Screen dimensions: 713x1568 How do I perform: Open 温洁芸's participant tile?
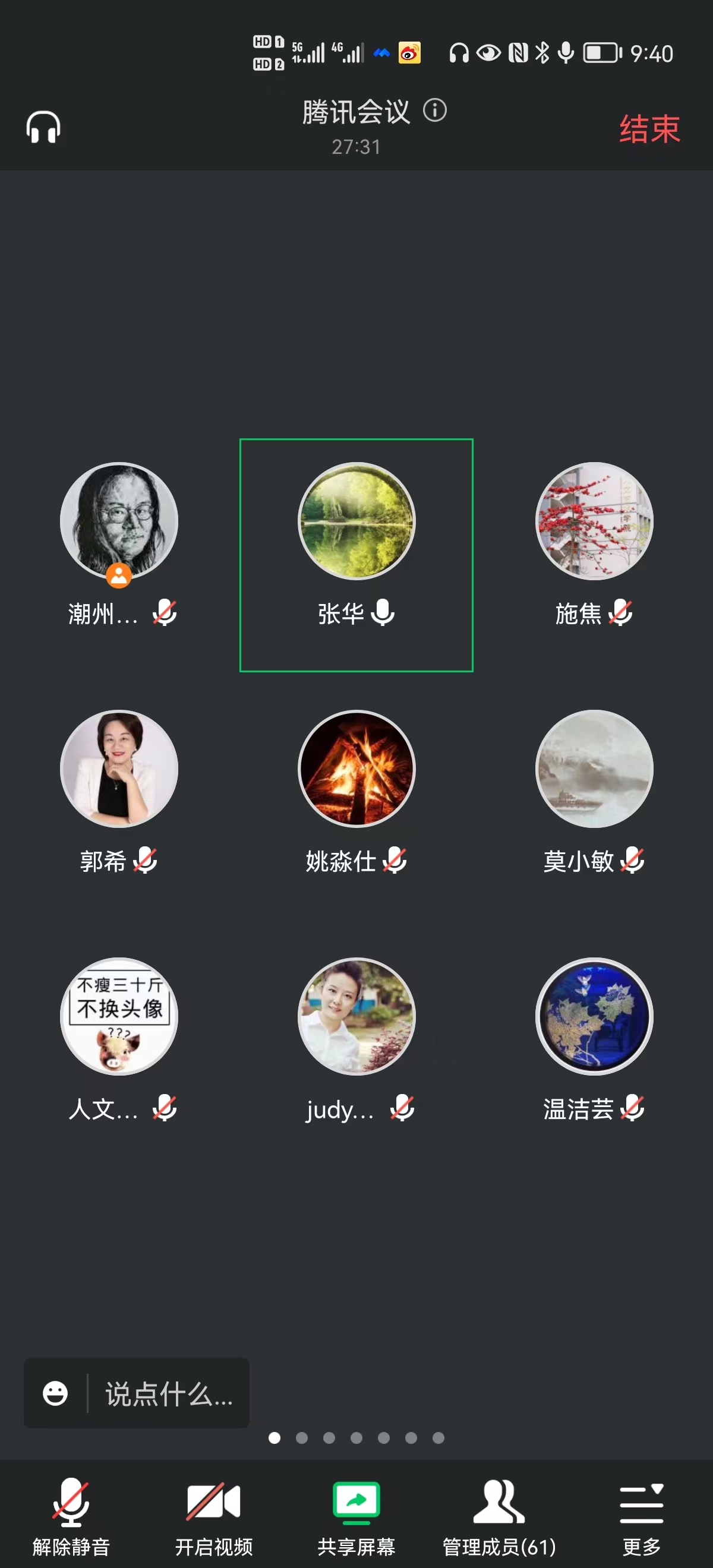pos(594,1016)
